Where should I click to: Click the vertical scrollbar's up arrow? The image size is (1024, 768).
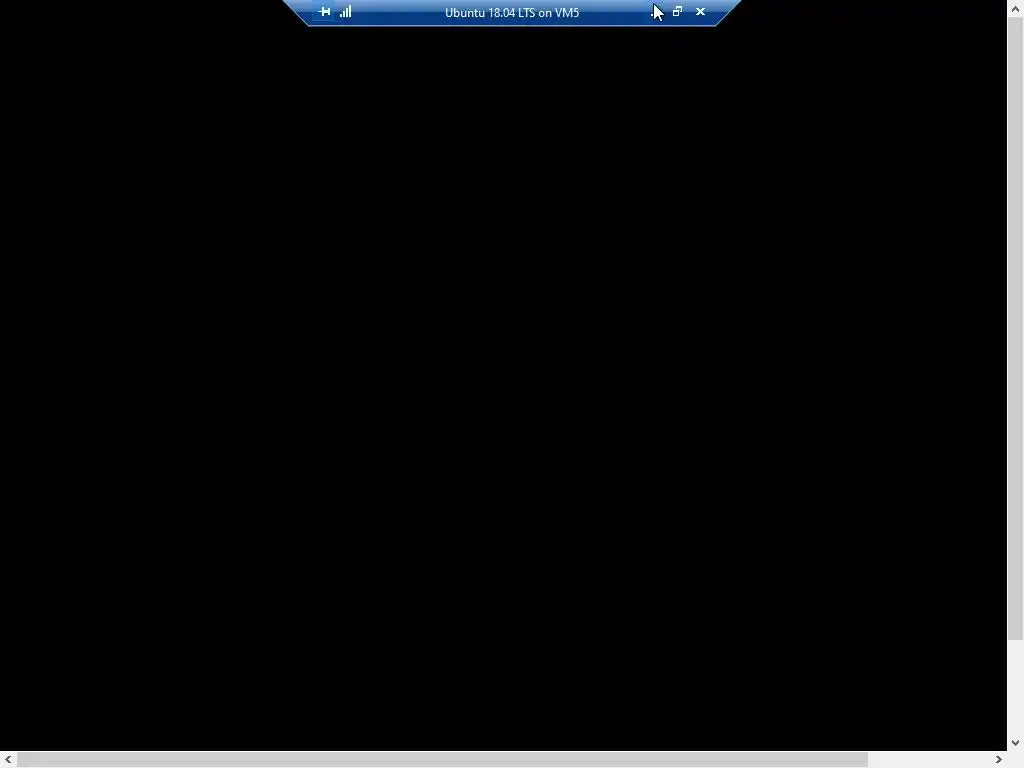[1015, 8]
